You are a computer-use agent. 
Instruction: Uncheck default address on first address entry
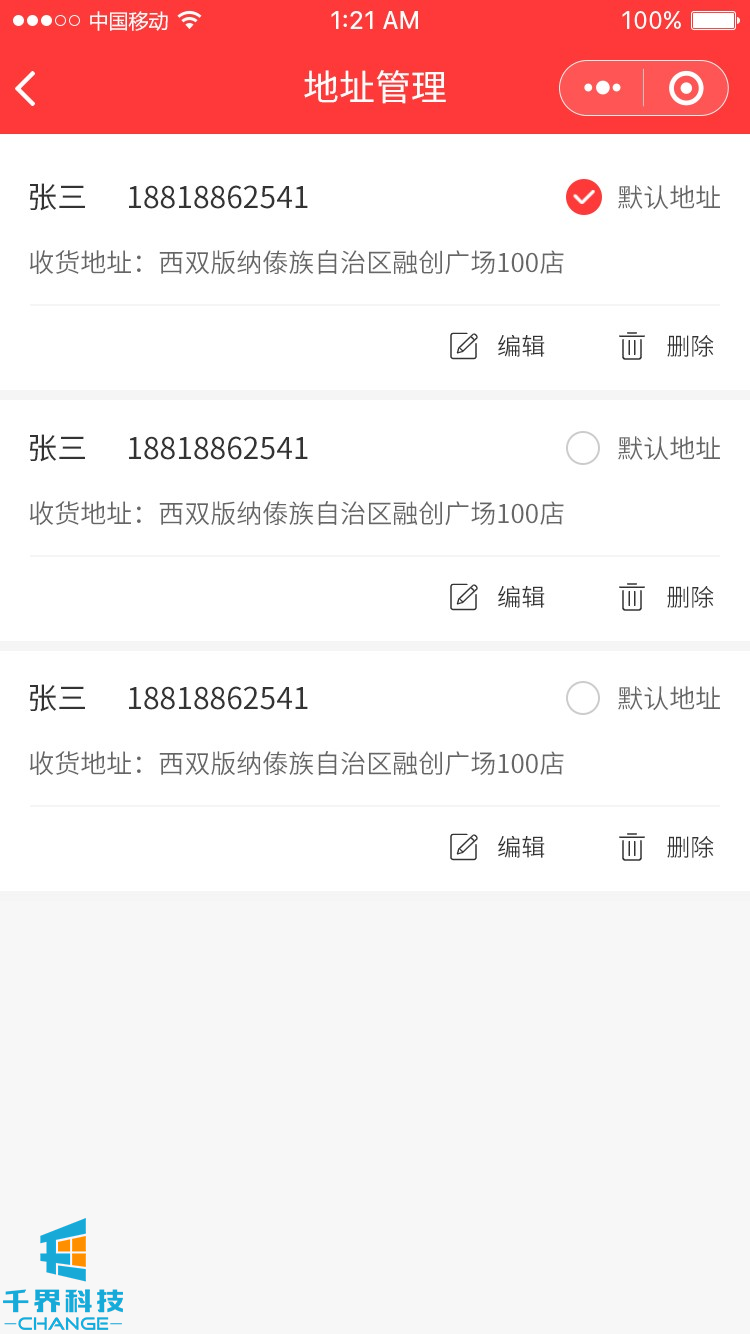(584, 197)
